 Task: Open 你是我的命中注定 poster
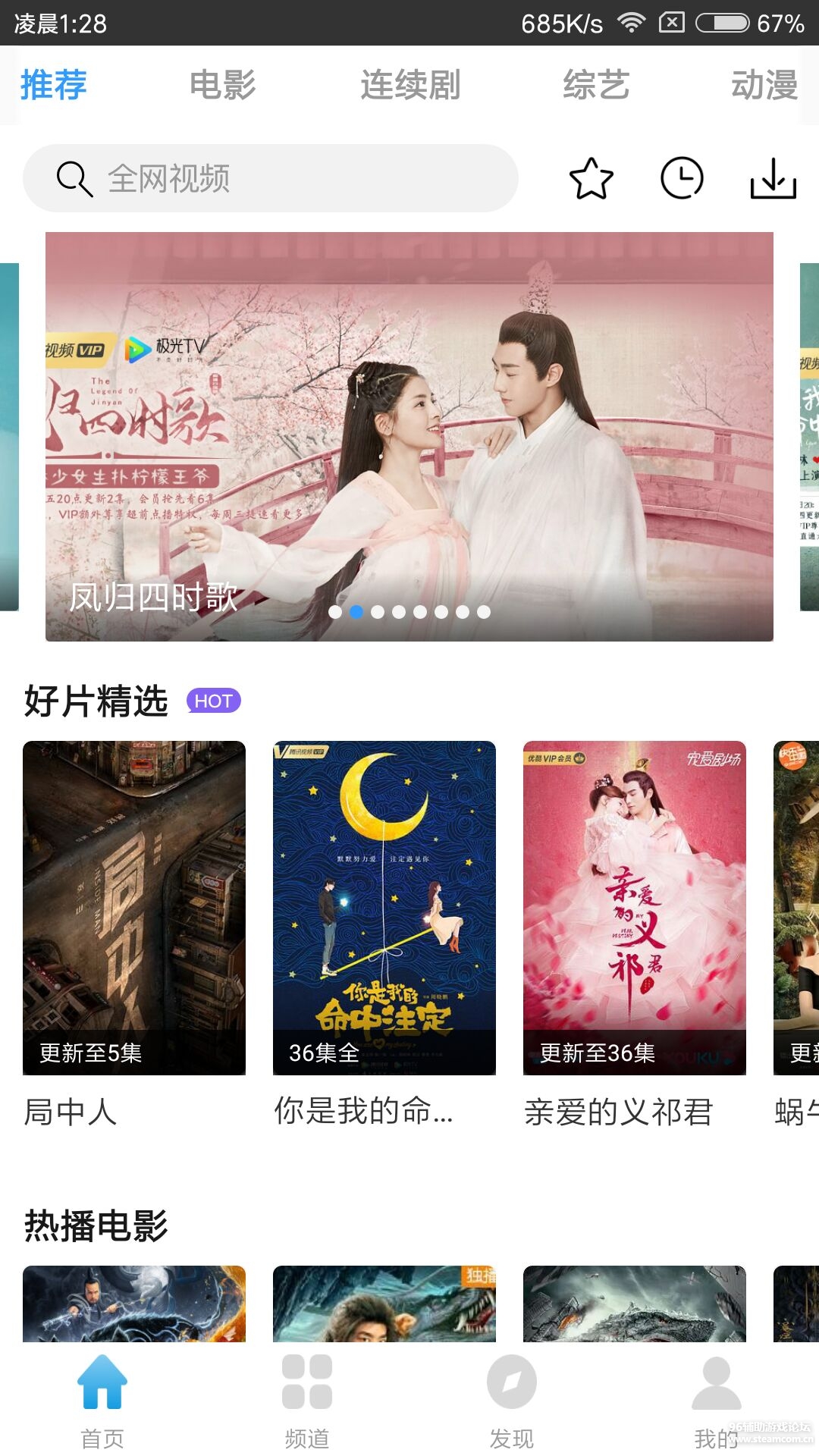pos(384,908)
